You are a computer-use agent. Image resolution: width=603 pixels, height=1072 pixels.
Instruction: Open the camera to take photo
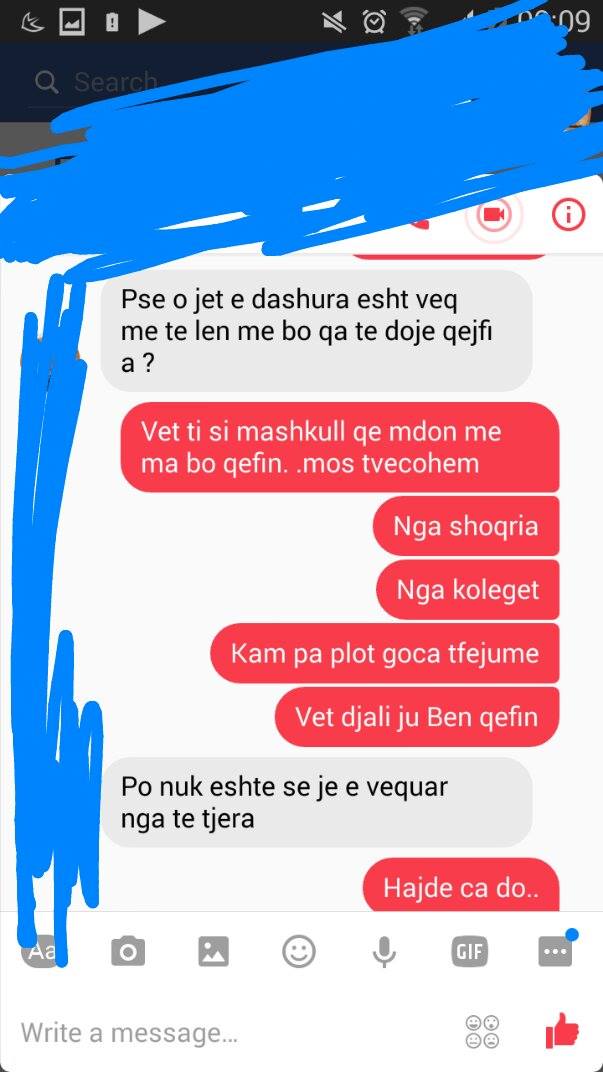point(127,951)
